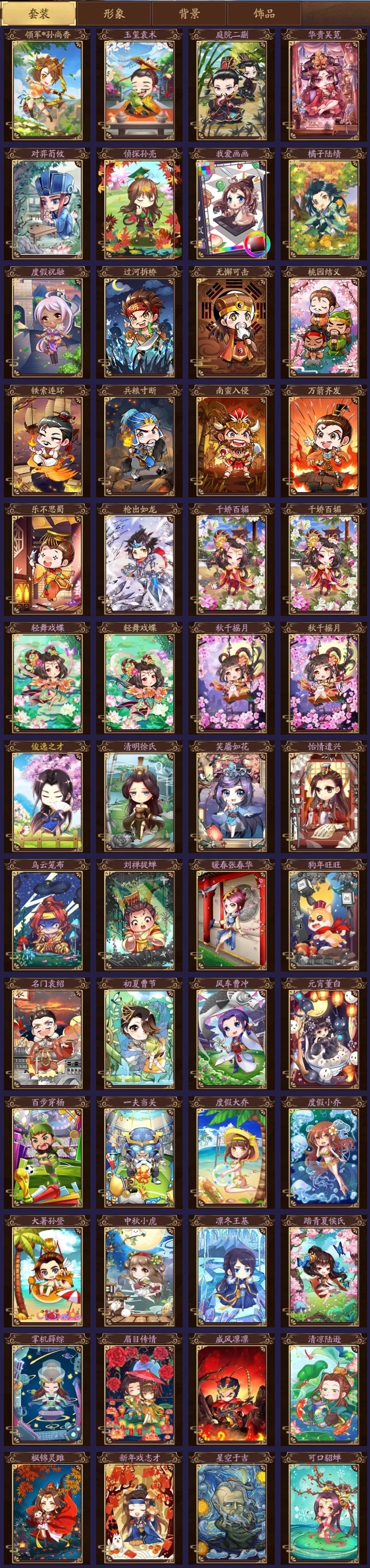The width and height of the screenshot is (370, 1568).
Task: Open the 领军*孙尚香 costume card
Action: tap(47, 88)
